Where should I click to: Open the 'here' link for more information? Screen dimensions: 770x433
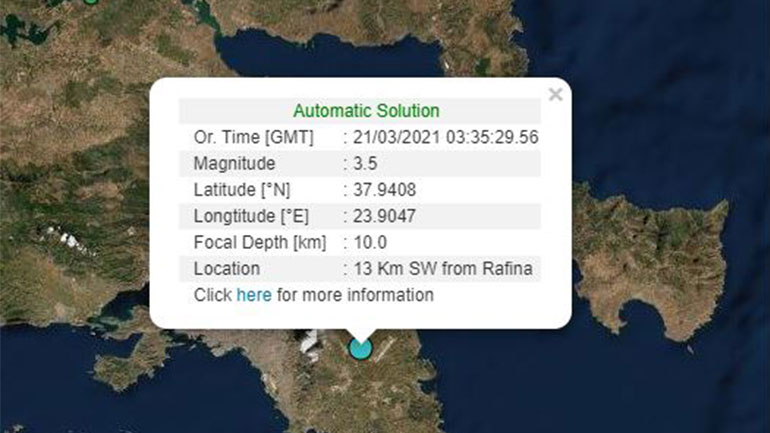254,295
